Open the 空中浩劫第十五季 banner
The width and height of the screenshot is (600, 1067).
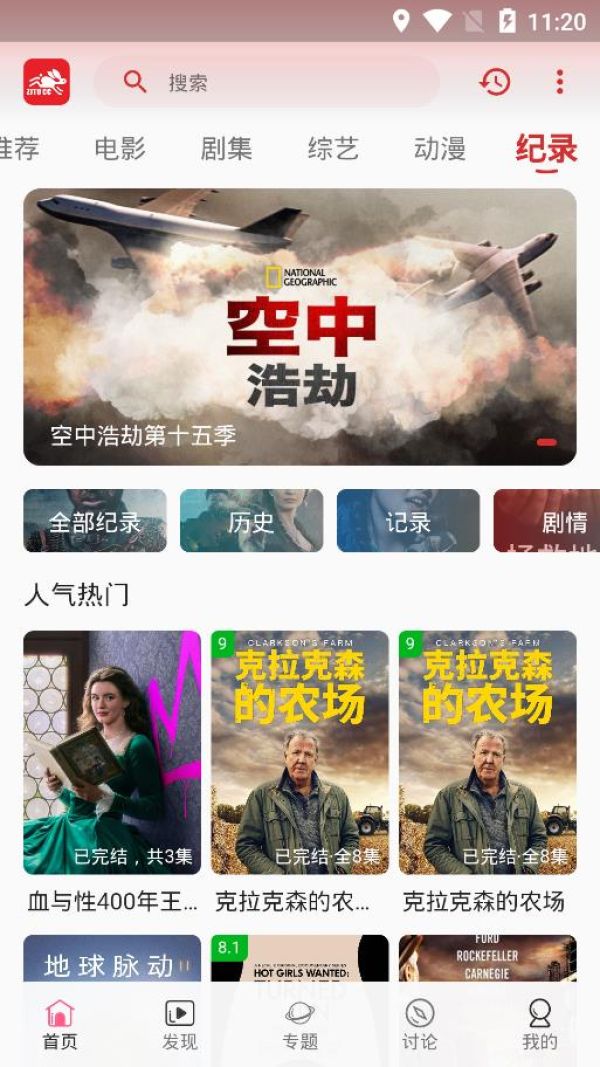tap(300, 327)
